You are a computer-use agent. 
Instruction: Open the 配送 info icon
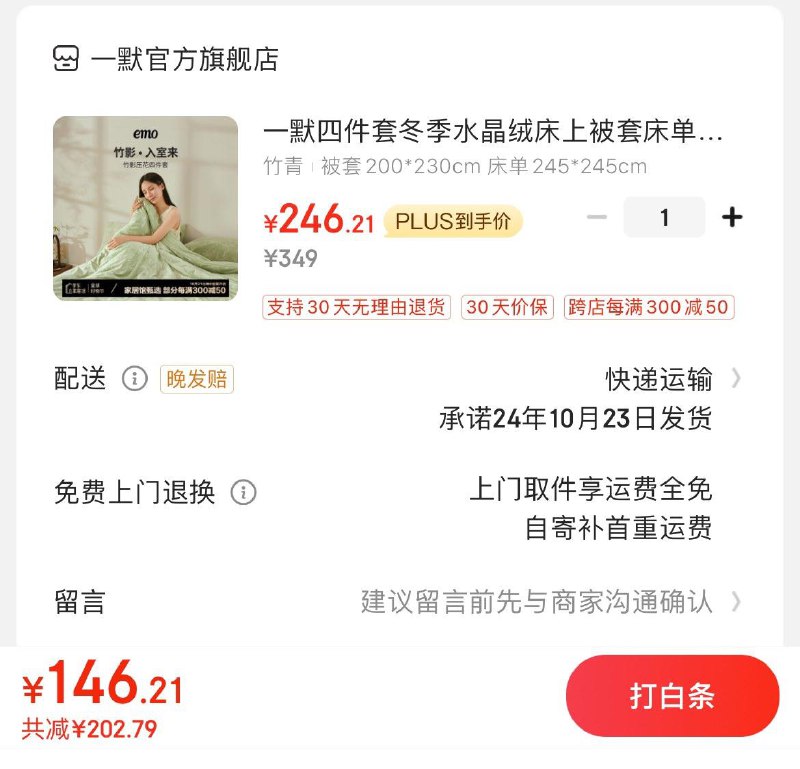coord(134,379)
